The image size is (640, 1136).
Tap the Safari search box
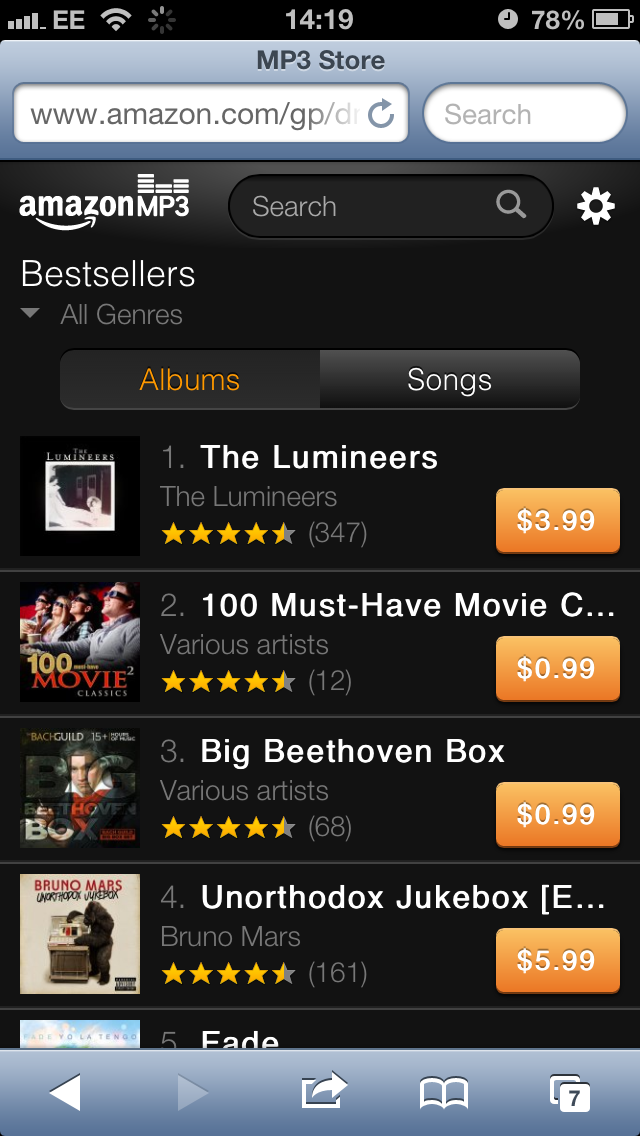pos(524,115)
